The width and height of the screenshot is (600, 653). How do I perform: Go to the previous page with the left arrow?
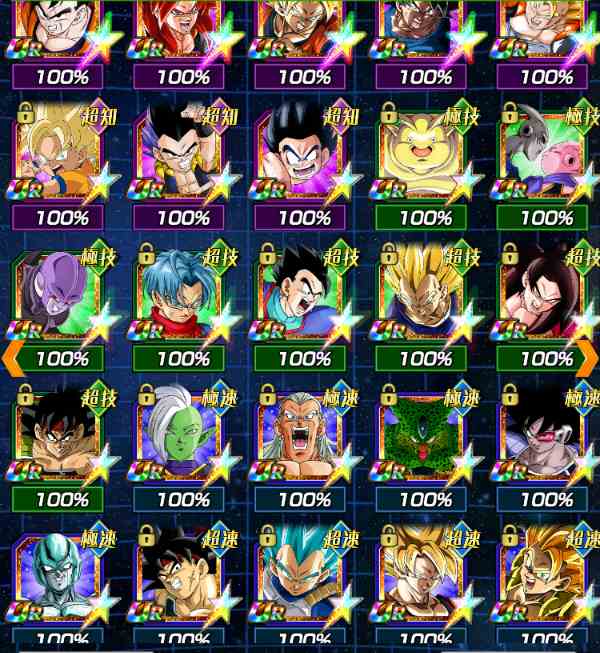coord(14,355)
